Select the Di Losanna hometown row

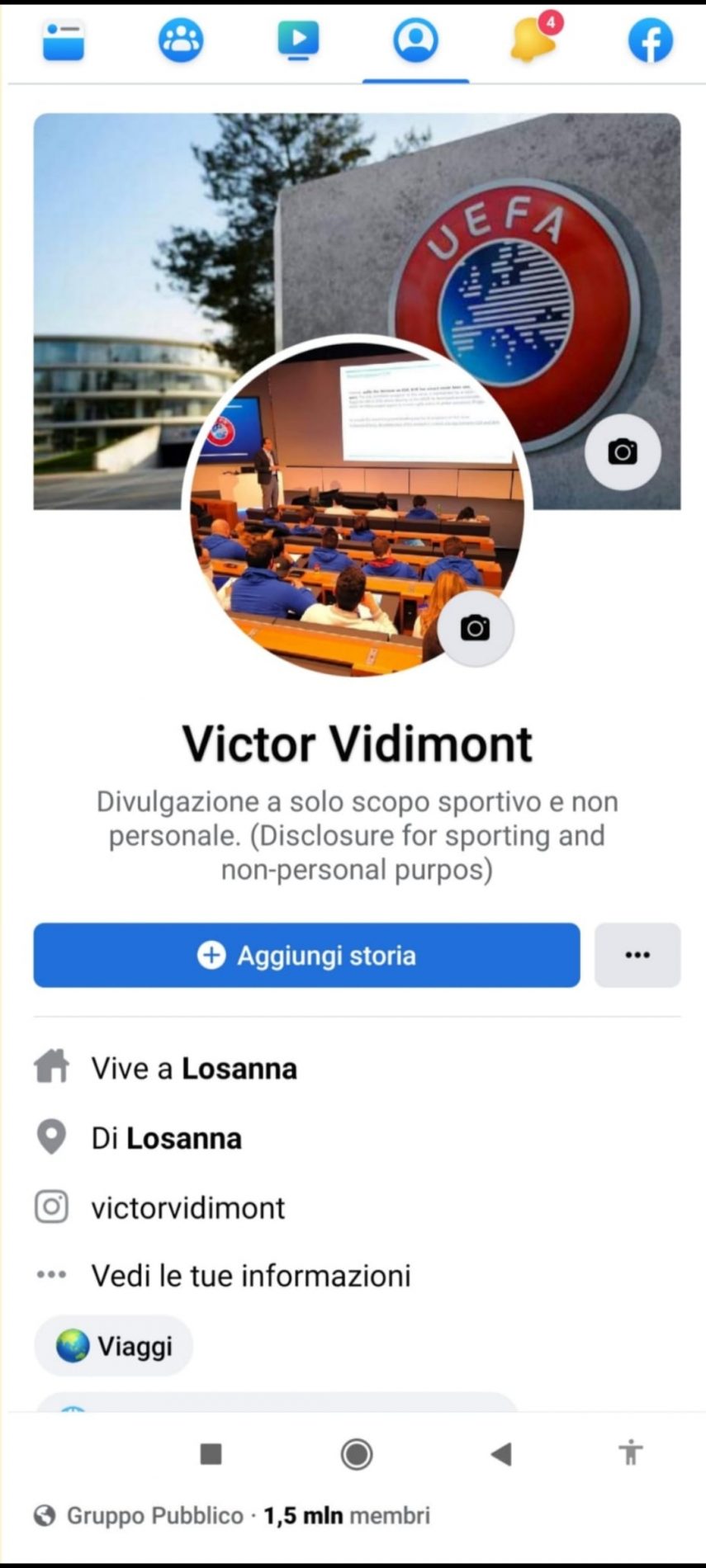pyautogui.click(x=166, y=1139)
